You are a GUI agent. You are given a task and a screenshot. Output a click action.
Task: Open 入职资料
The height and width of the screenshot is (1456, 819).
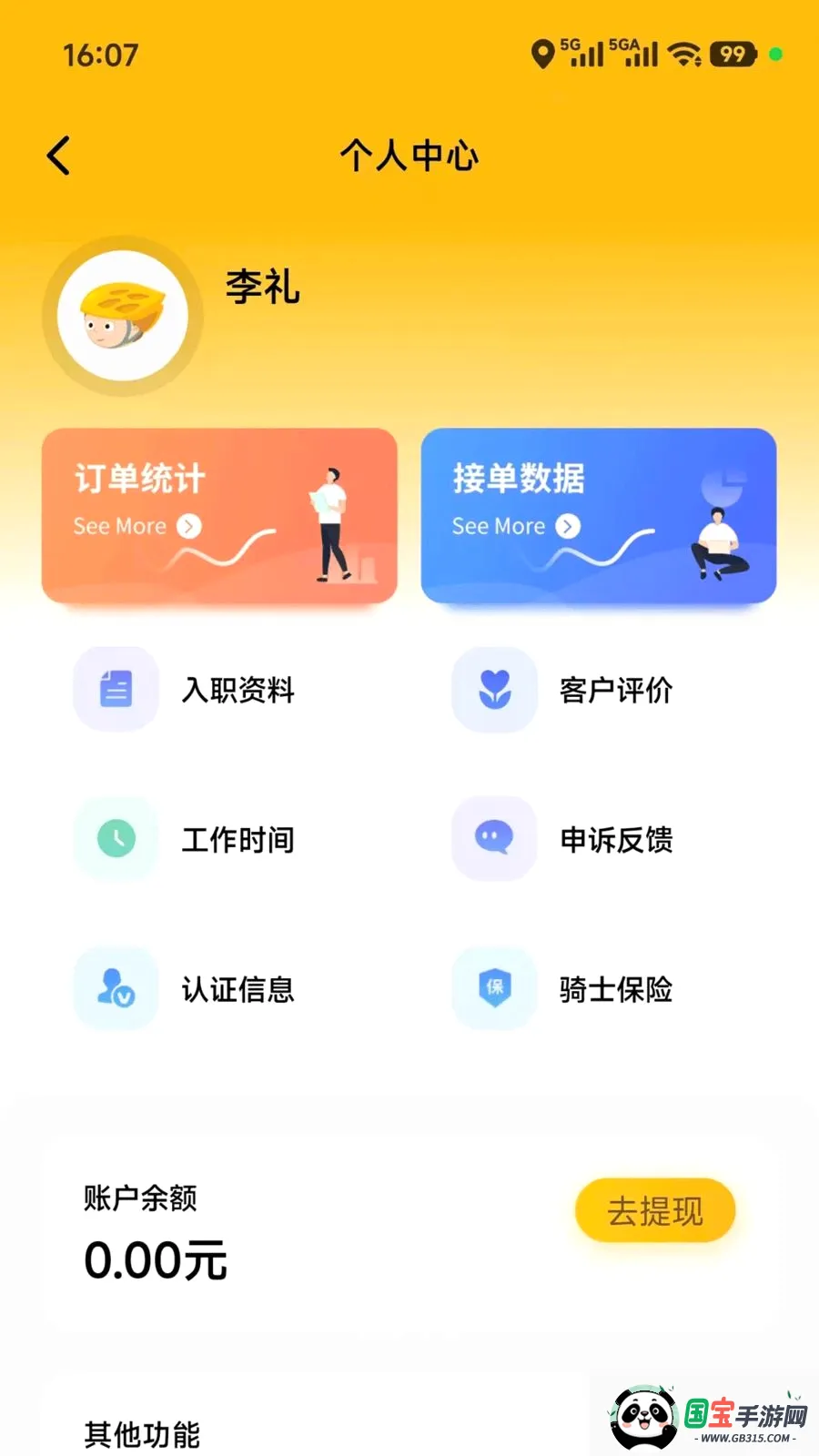click(184, 690)
